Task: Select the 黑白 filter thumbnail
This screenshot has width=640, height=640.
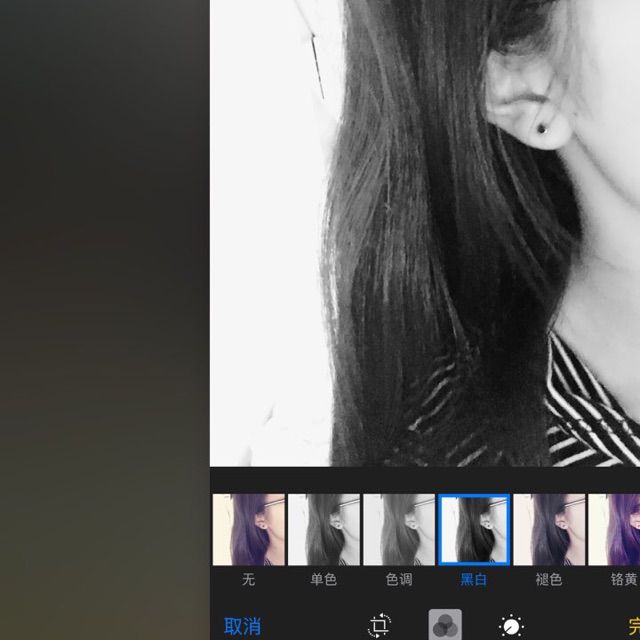Action: tap(474, 529)
